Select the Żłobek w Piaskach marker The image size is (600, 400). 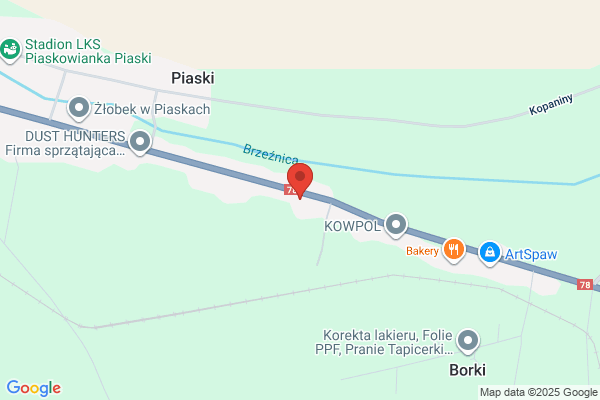pos(79,109)
